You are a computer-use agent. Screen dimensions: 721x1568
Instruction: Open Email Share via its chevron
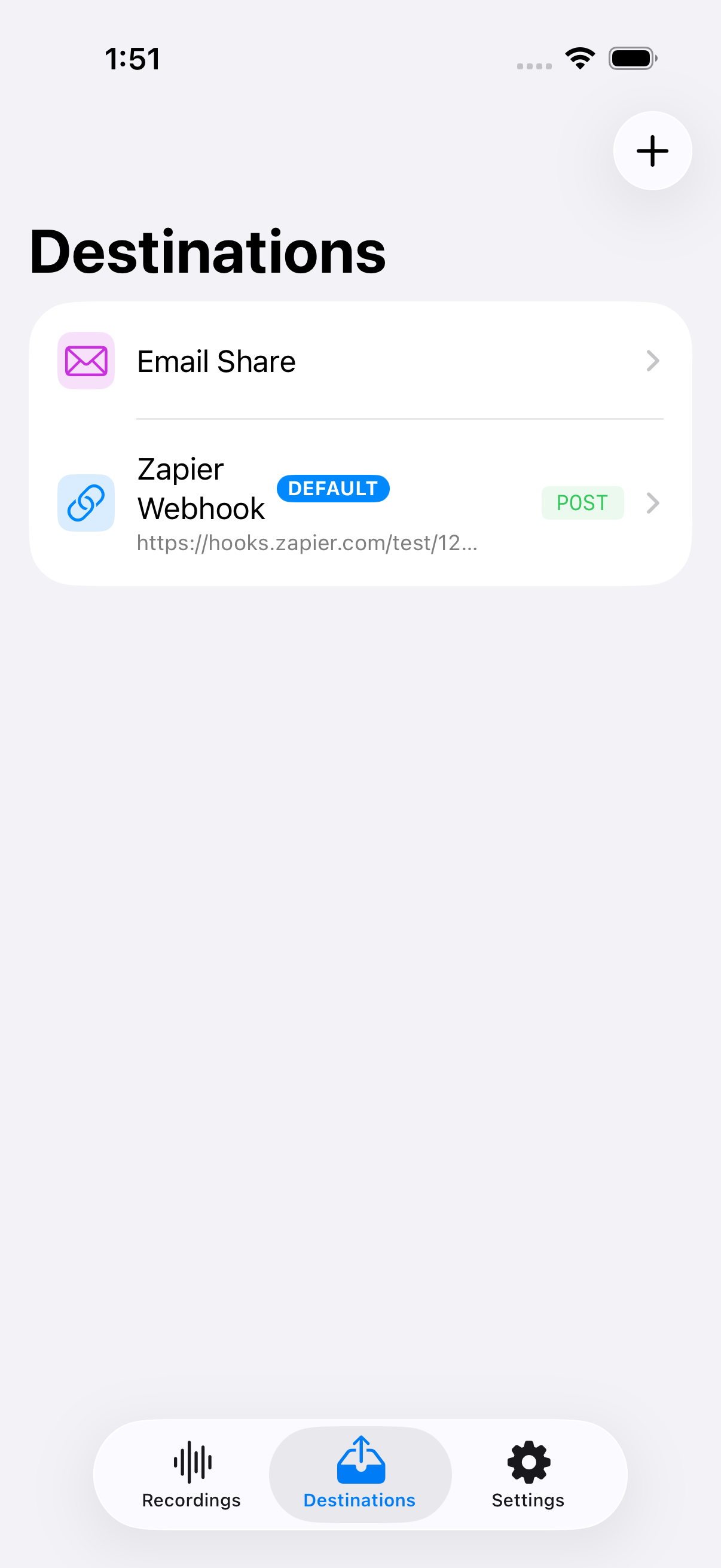click(653, 361)
